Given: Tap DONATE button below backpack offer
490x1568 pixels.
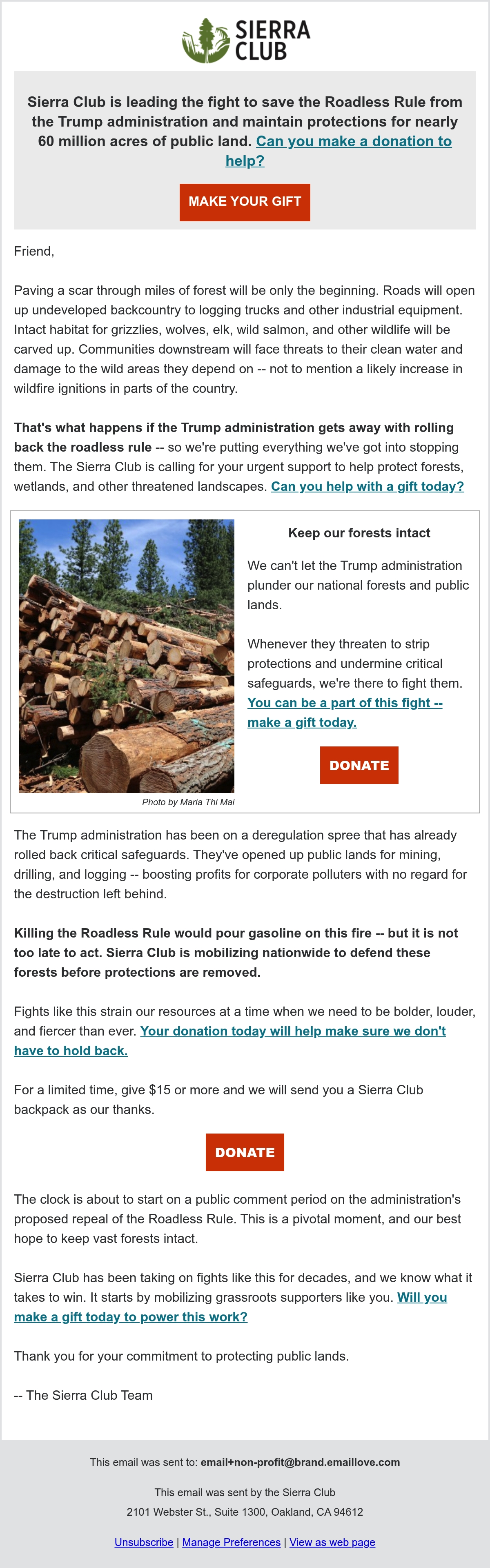Looking at the screenshot, I should point(245,1152).
